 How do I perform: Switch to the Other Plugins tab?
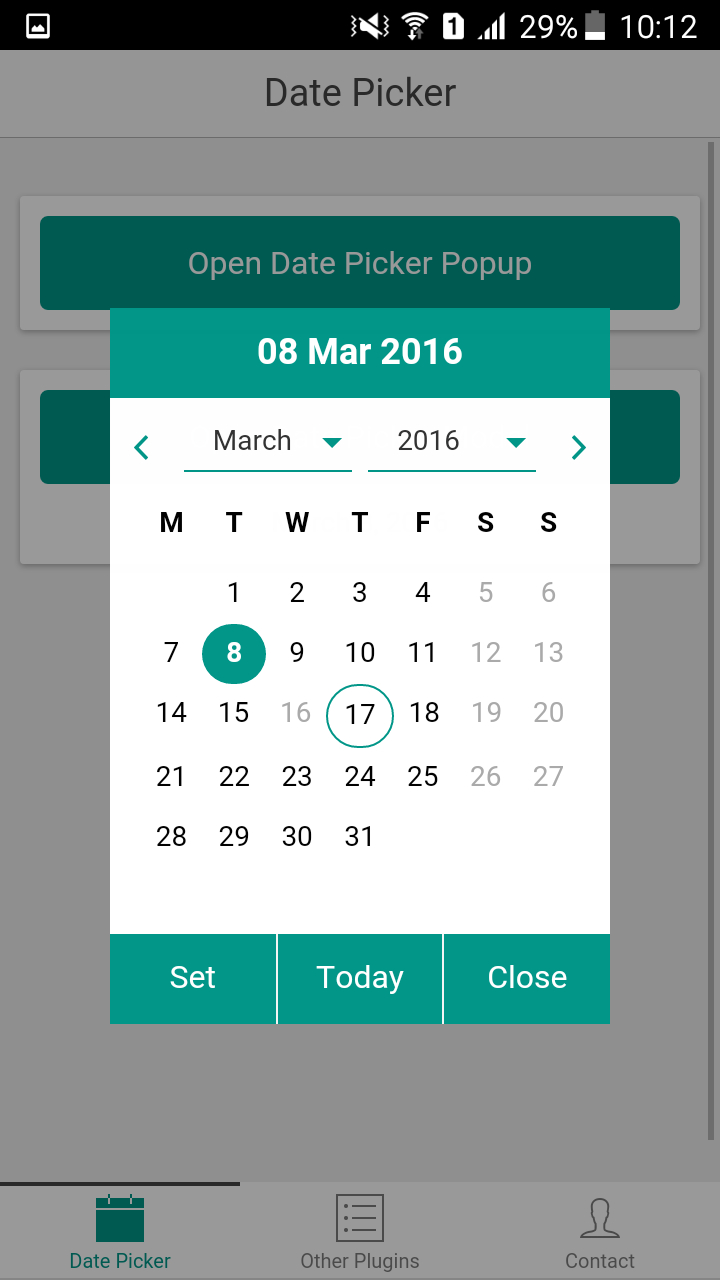point(360,1232)
